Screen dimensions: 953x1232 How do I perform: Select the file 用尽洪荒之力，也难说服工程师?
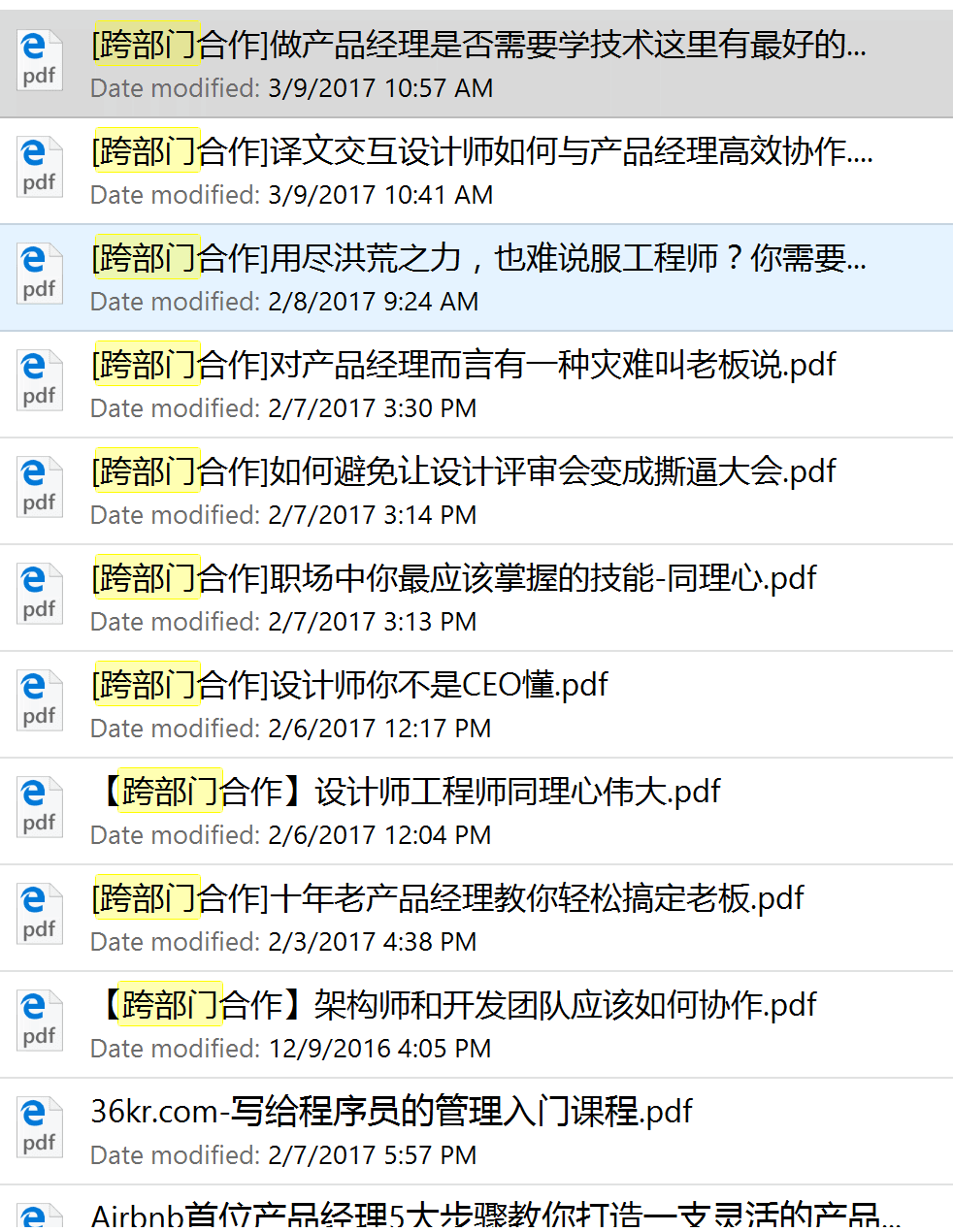point(478,259)
